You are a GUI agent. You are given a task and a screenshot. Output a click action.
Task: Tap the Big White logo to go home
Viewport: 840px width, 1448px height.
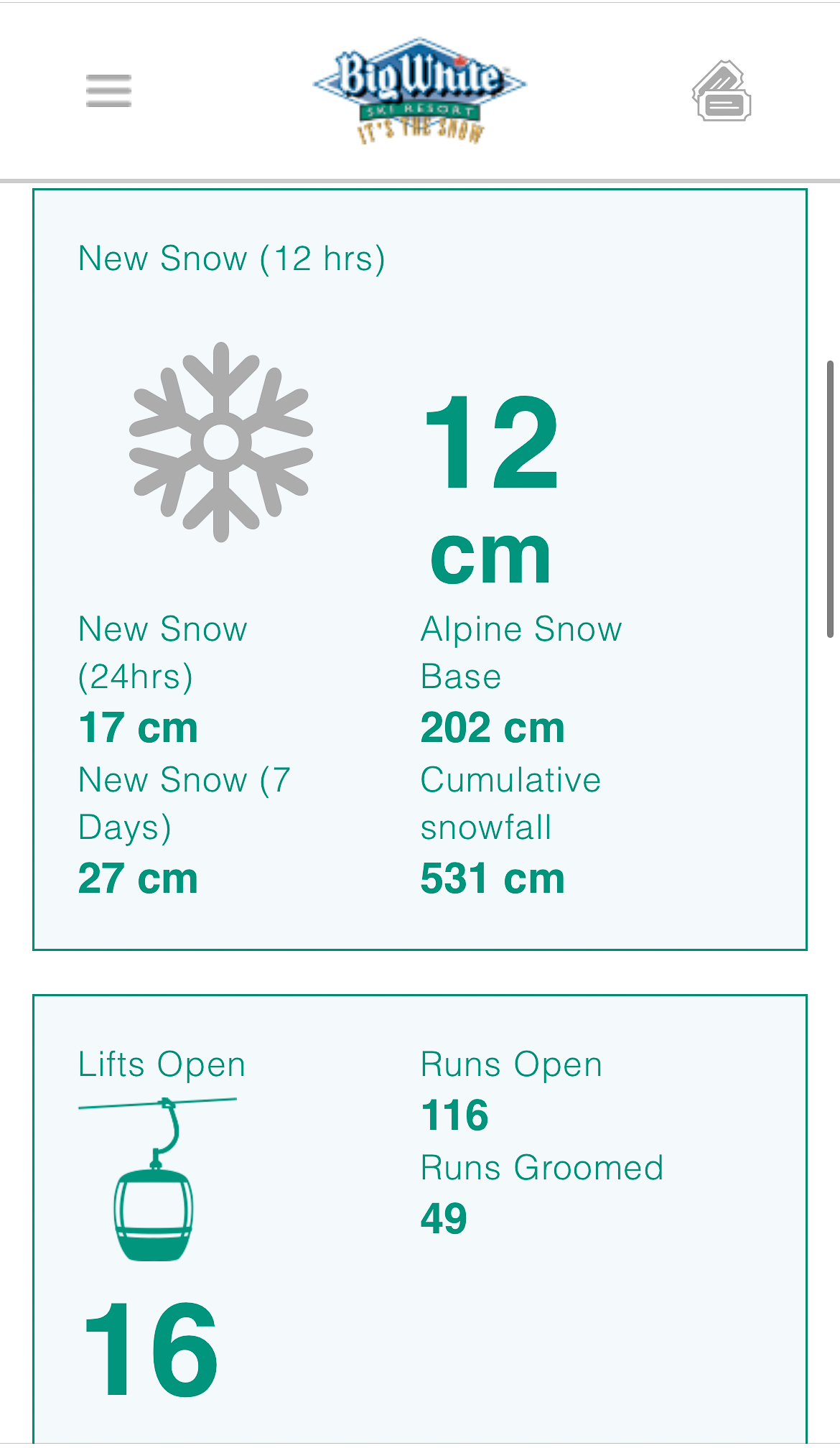419,91
